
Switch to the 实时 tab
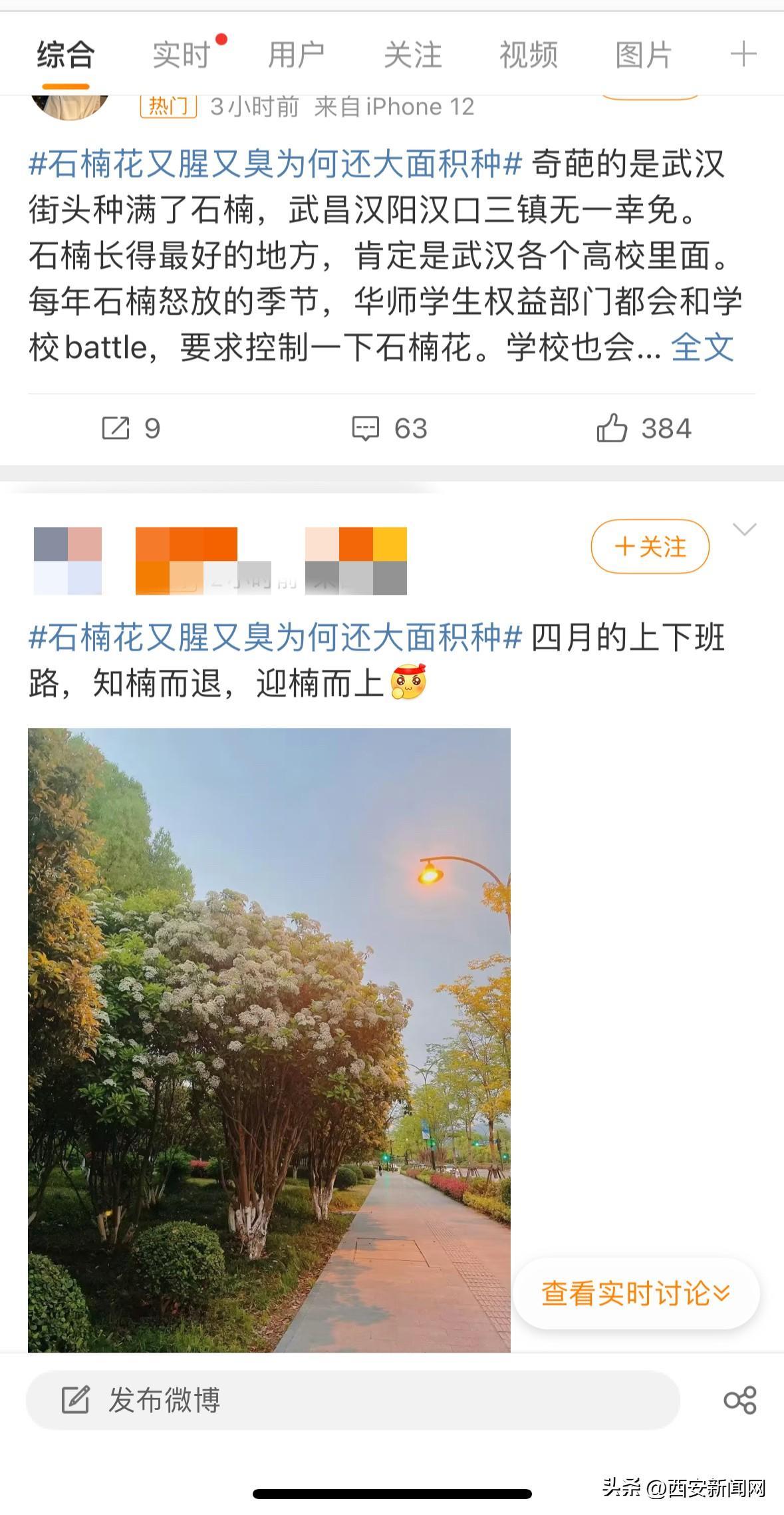182,55
